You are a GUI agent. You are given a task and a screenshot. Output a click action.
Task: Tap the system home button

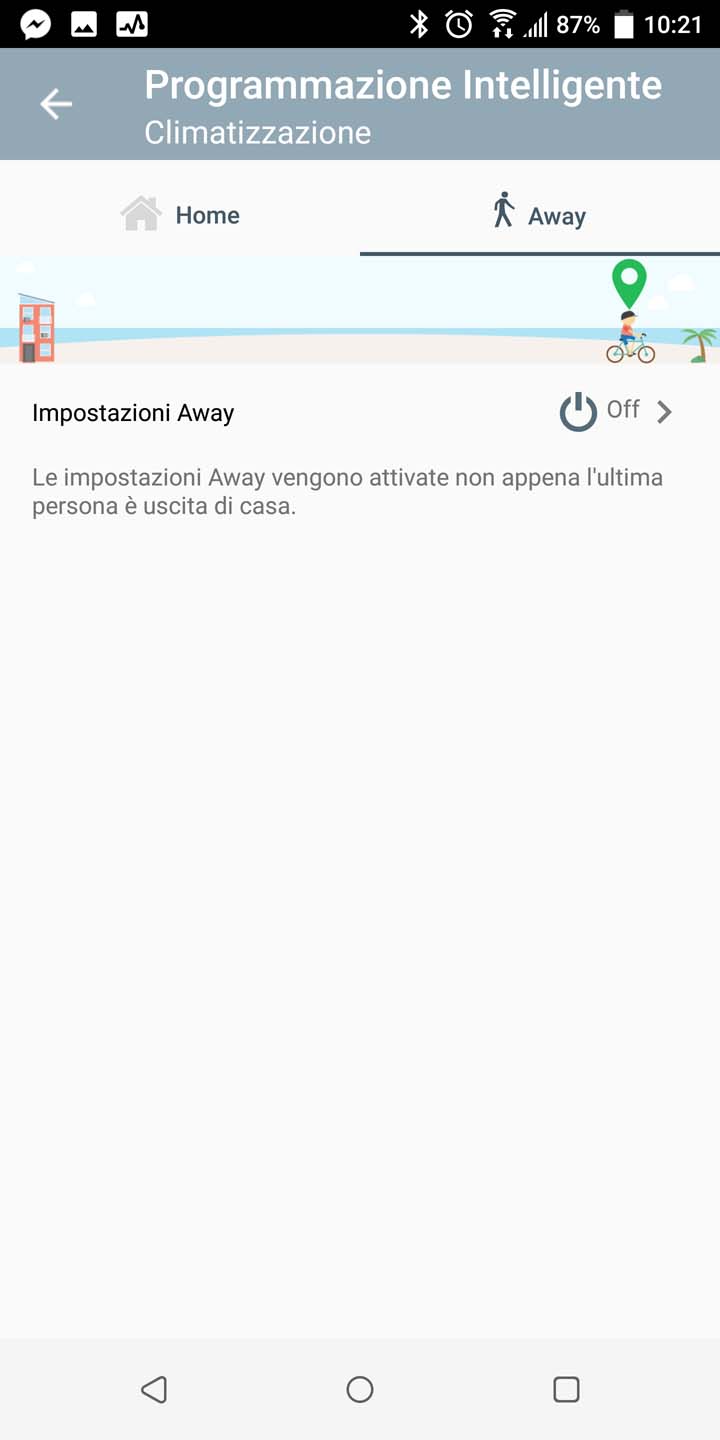coord(360,1389)
